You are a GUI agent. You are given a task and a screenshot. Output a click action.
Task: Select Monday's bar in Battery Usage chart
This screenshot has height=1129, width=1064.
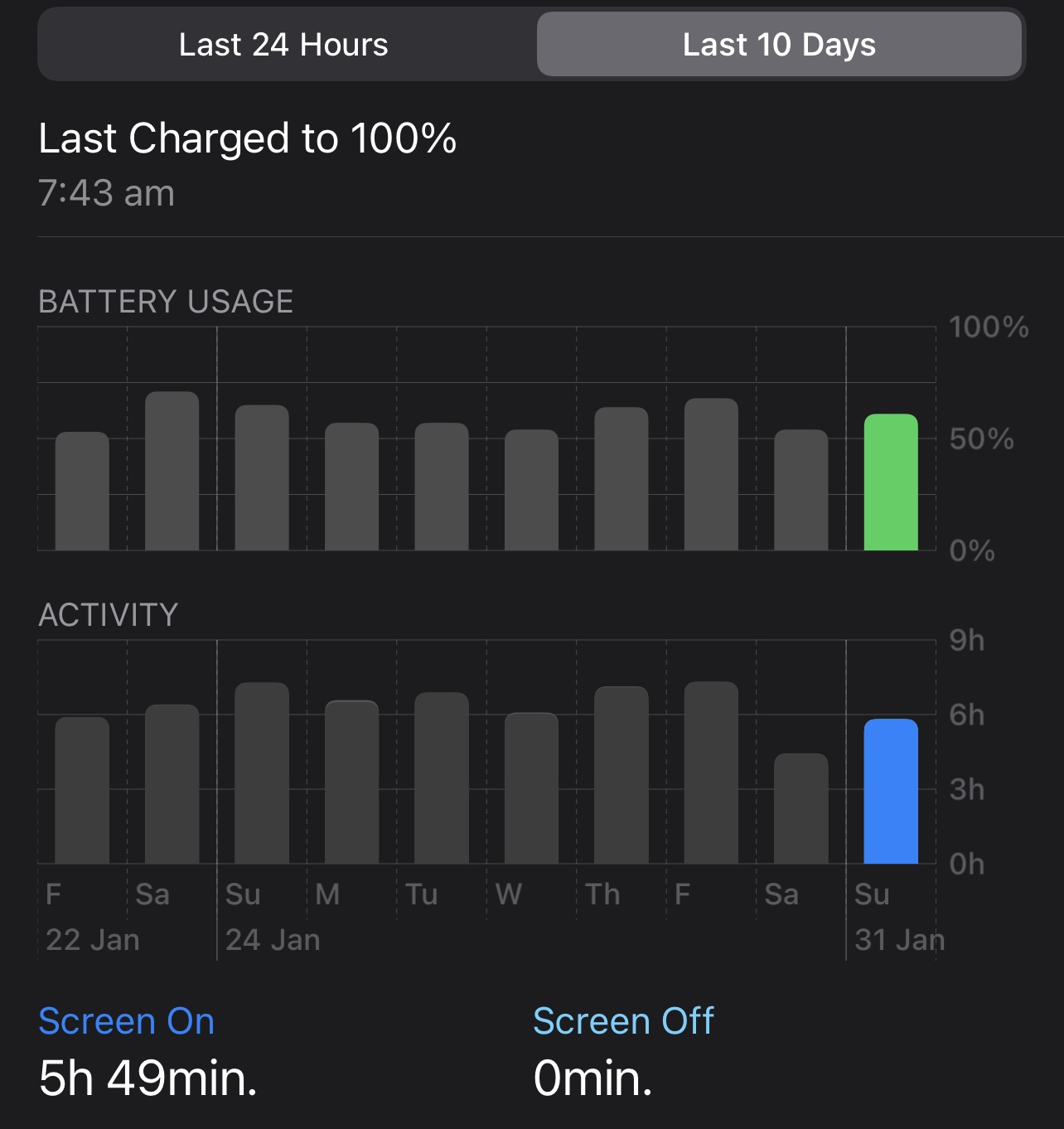click(x=351, y=487)
